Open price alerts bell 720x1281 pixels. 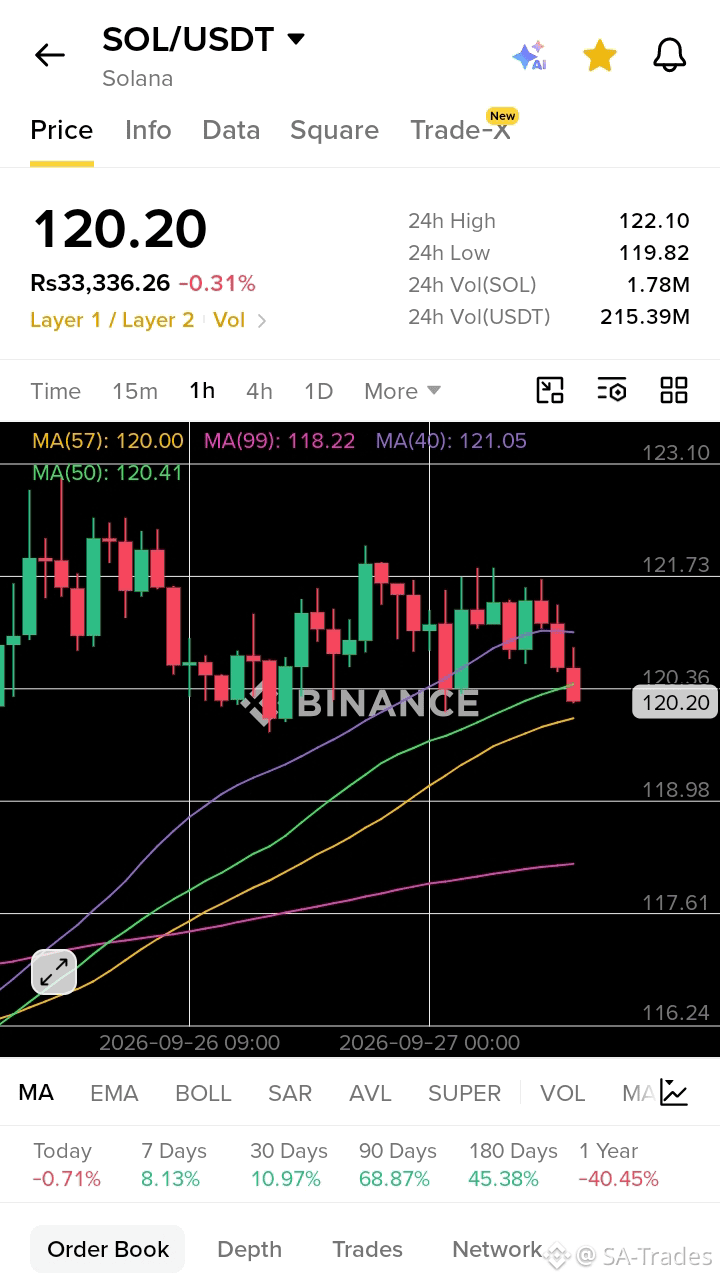(x=670, y=56)
